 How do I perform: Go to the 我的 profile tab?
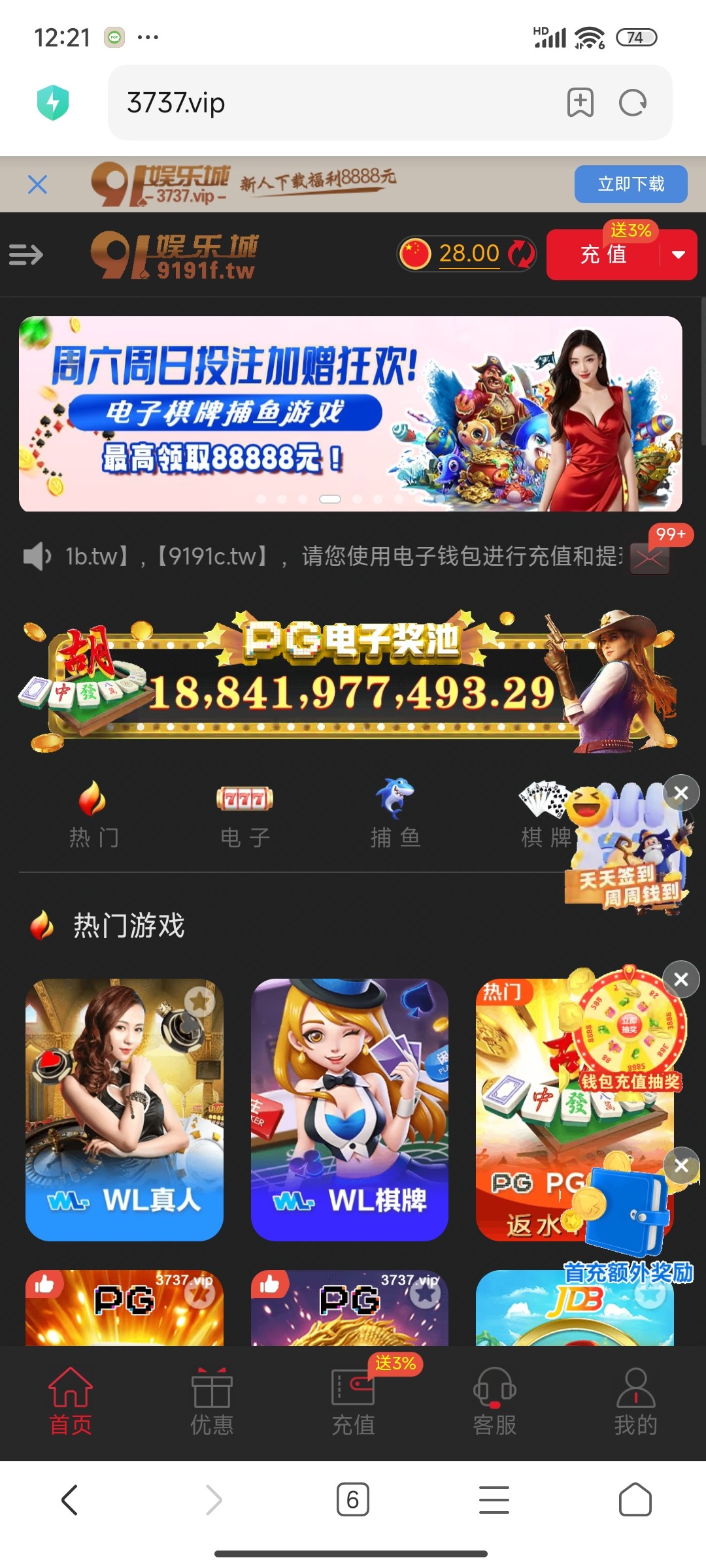(x=635, y=1401)
